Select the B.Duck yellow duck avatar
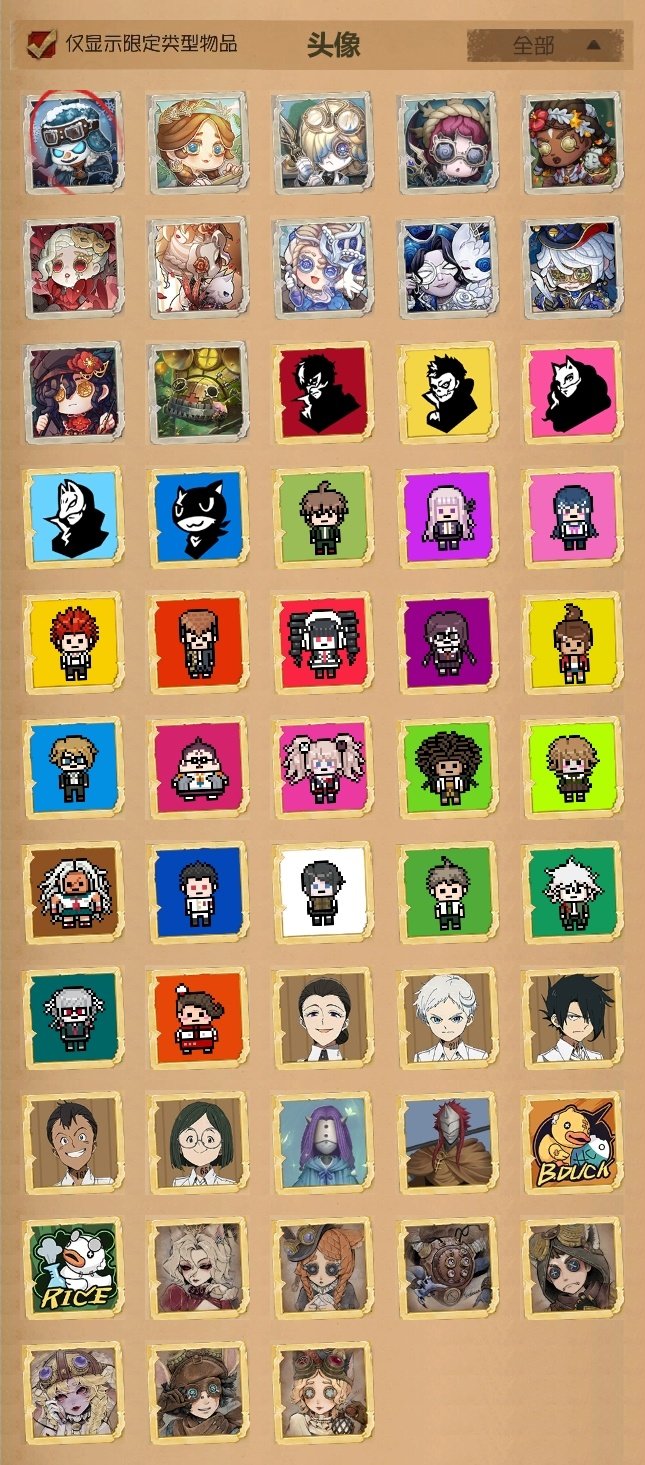Image resolution: width=645 pixels, height=1465 pixels. pyautogui.click(x=572, y=1141)
